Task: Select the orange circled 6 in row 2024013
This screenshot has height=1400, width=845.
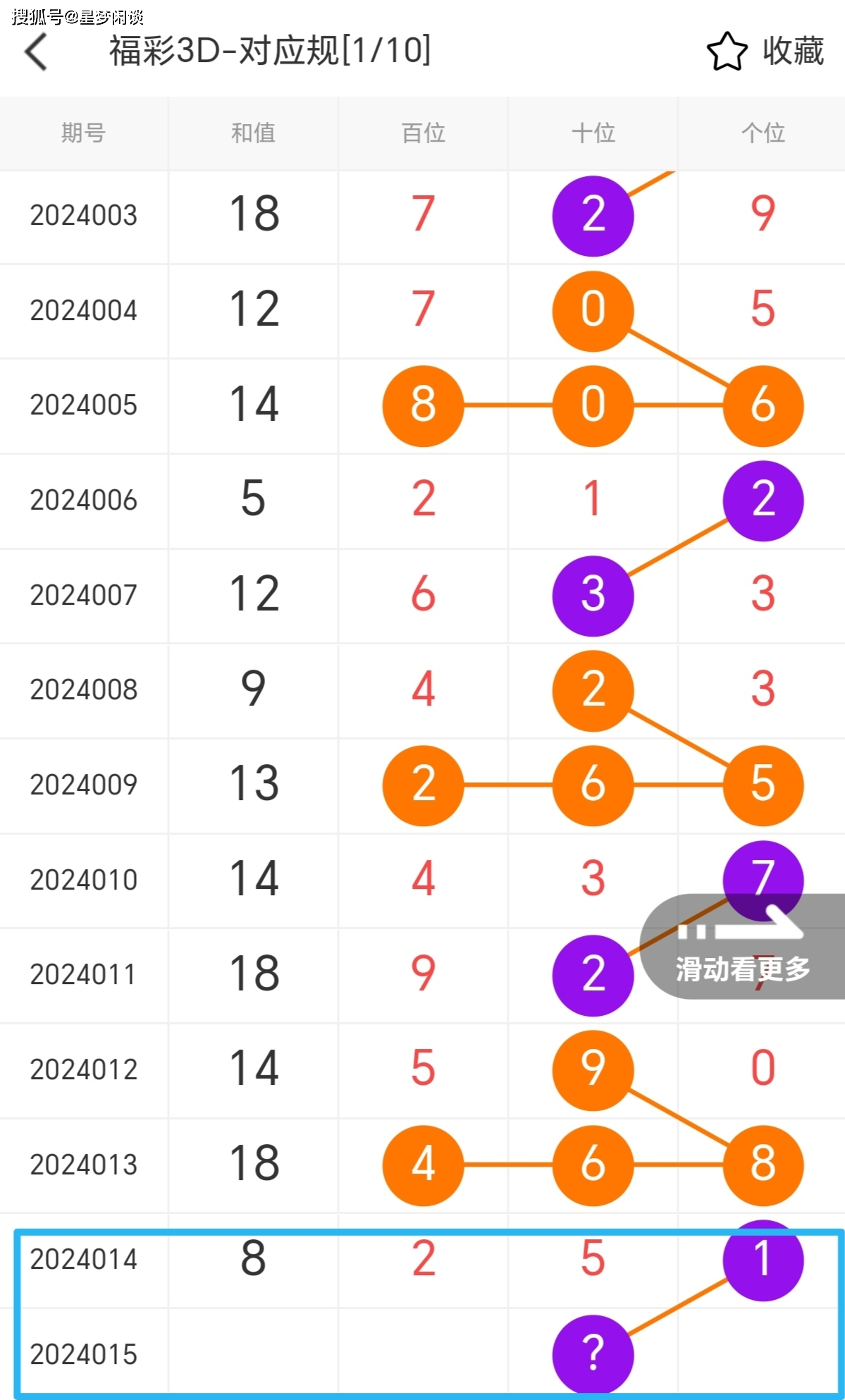Action: (593, 1165)
